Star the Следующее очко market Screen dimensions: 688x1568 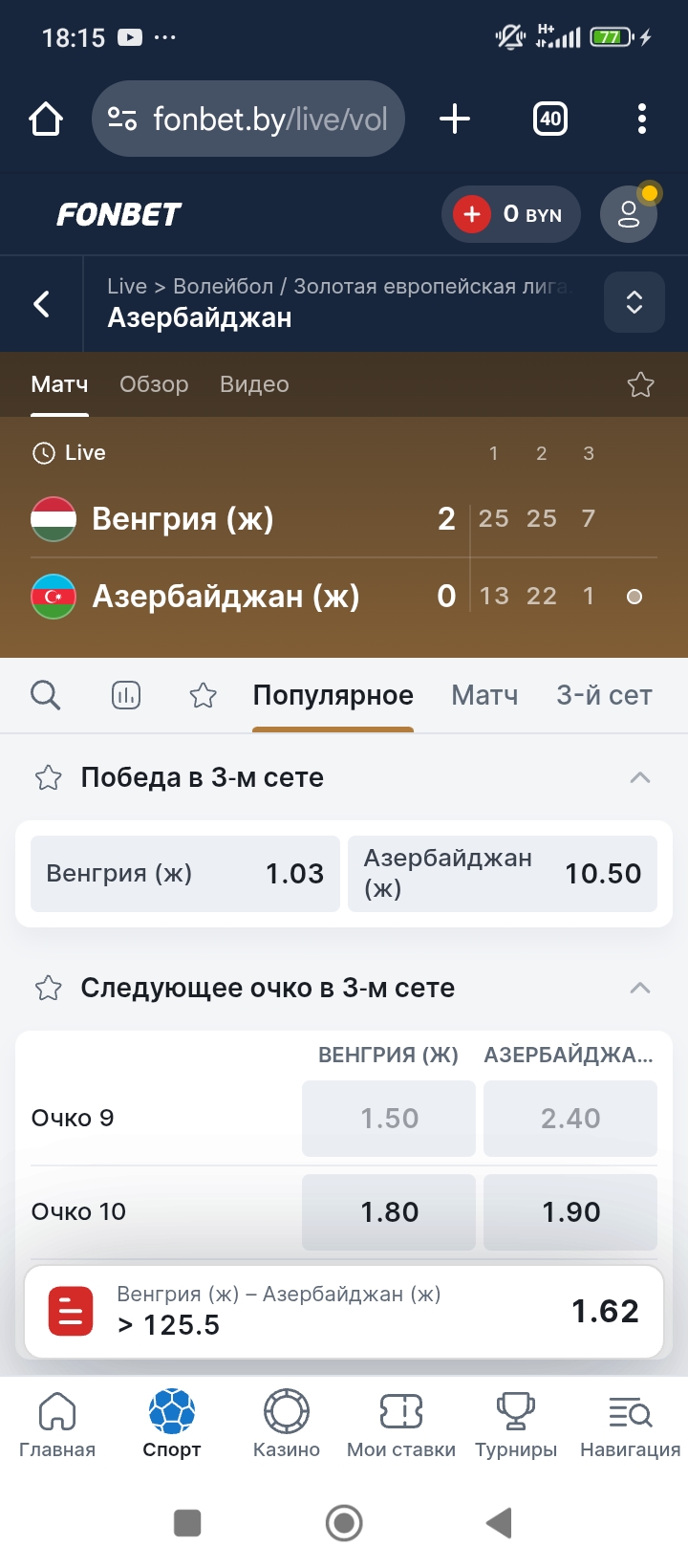click(47, 988)
